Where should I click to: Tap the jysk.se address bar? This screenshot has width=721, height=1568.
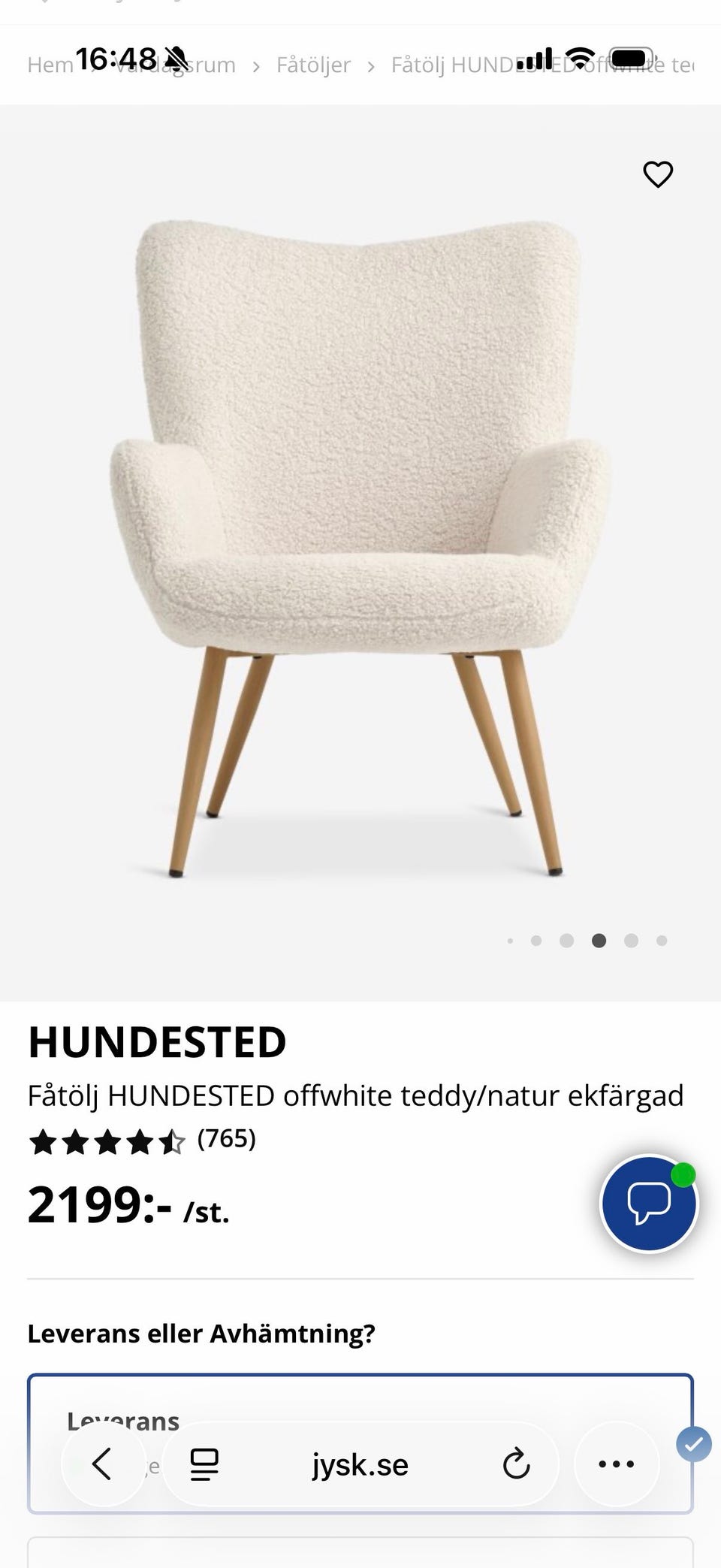point(360,1464)
